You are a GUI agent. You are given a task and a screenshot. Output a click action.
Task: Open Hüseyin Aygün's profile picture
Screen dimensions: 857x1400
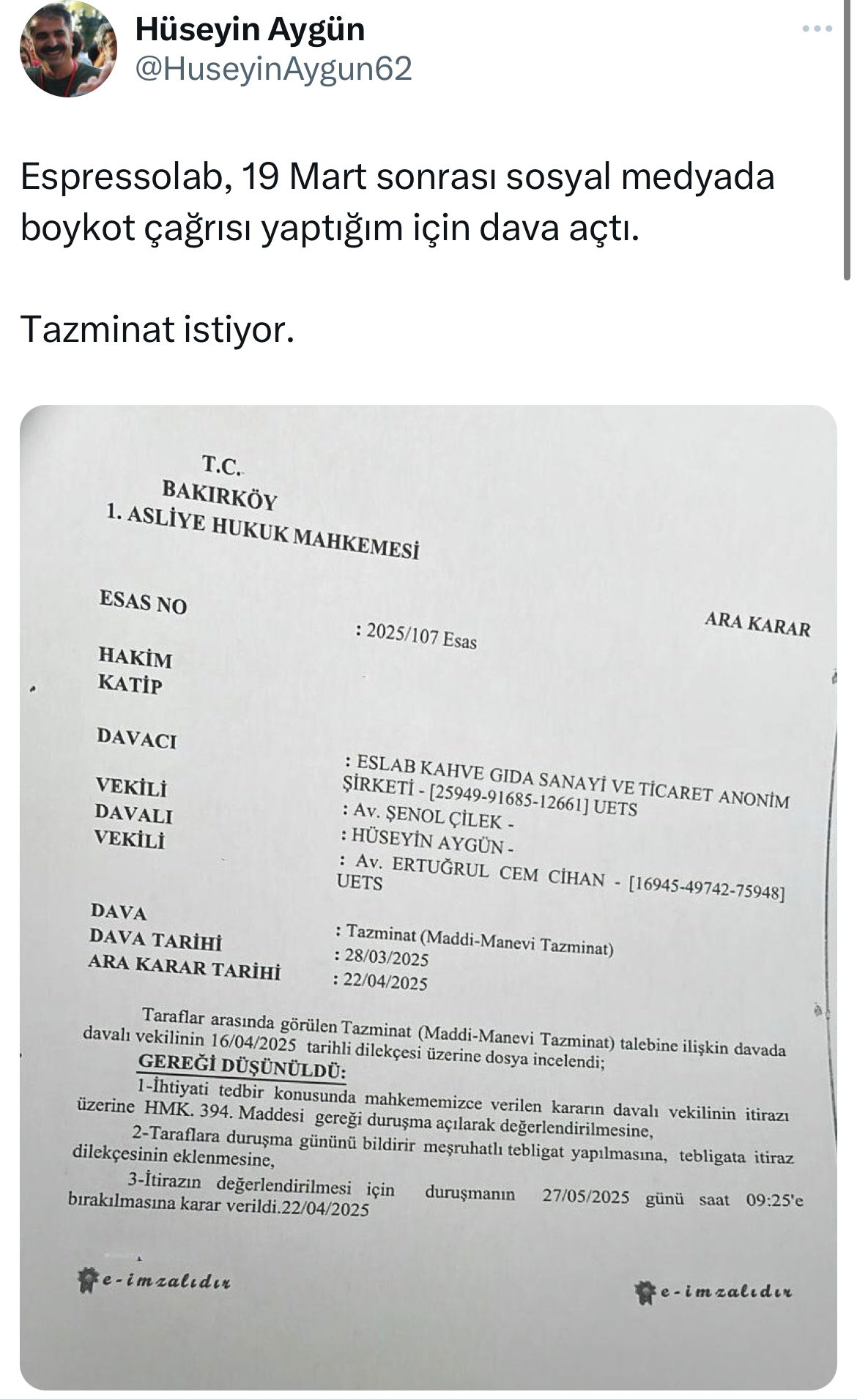coord(68,49)
